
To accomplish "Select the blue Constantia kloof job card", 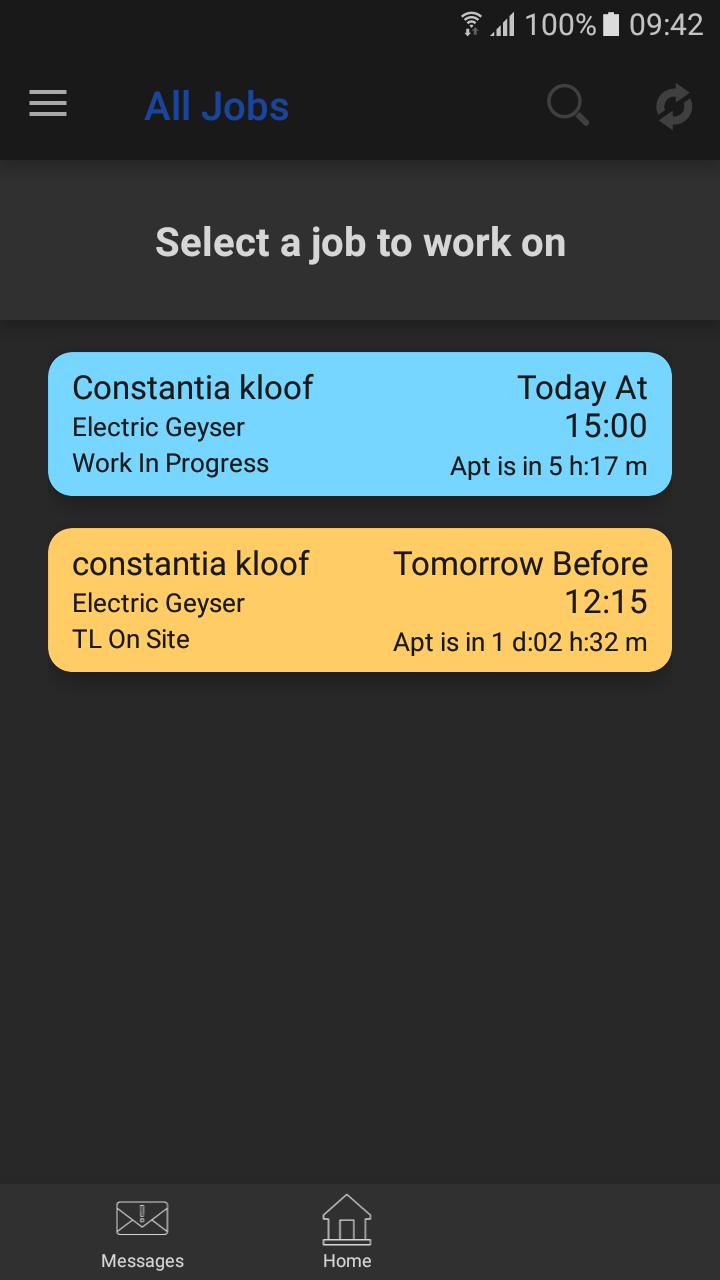I will coord(360,423).
